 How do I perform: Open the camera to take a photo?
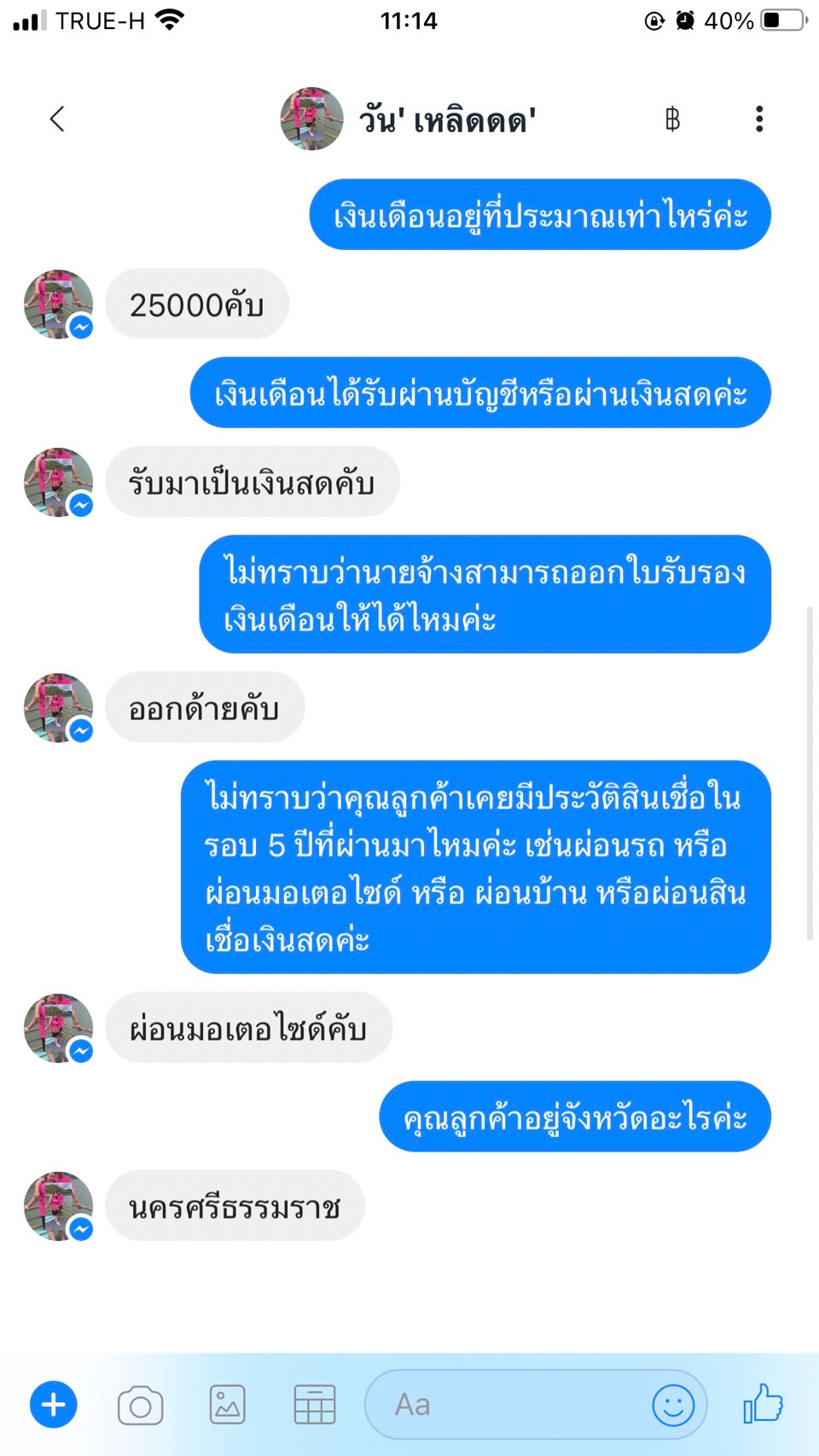(x=141, y=1405)
